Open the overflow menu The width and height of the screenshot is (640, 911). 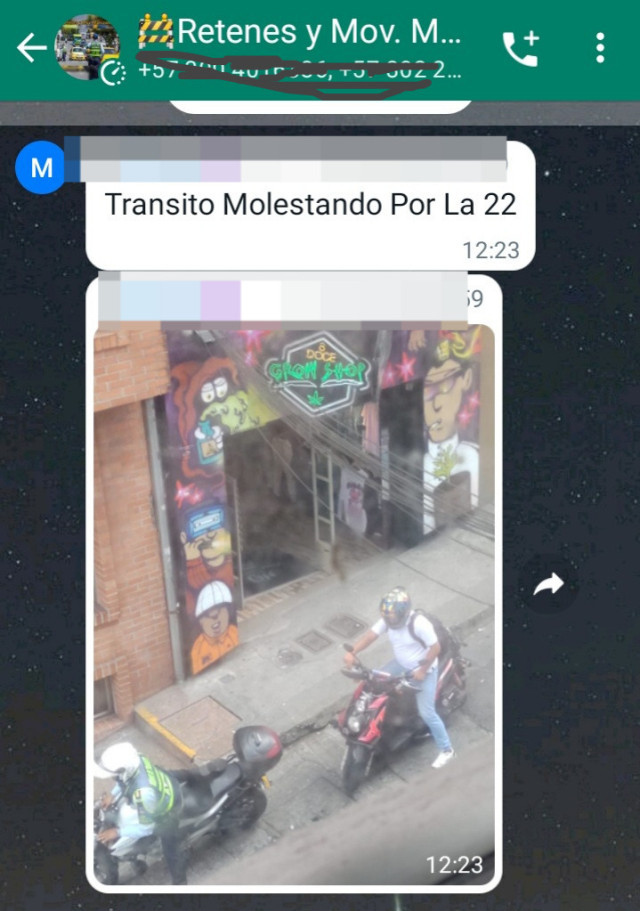point(599,47)
